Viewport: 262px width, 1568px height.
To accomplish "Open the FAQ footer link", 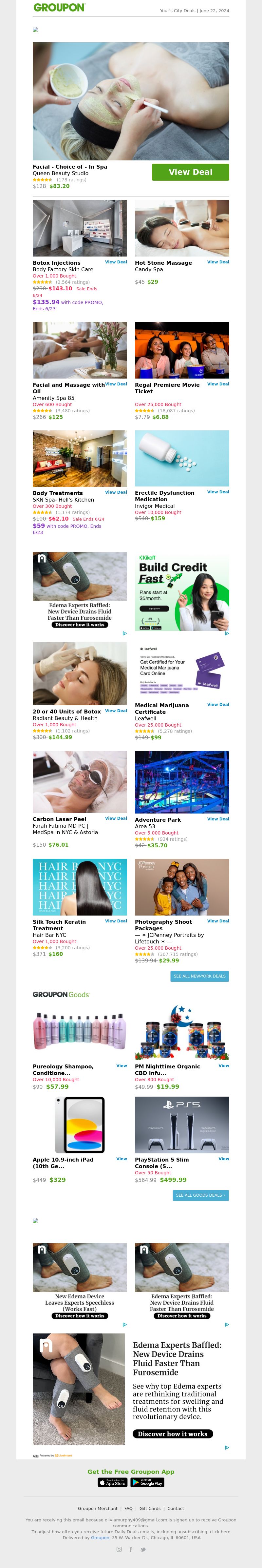I will [x=128, y=1508].
